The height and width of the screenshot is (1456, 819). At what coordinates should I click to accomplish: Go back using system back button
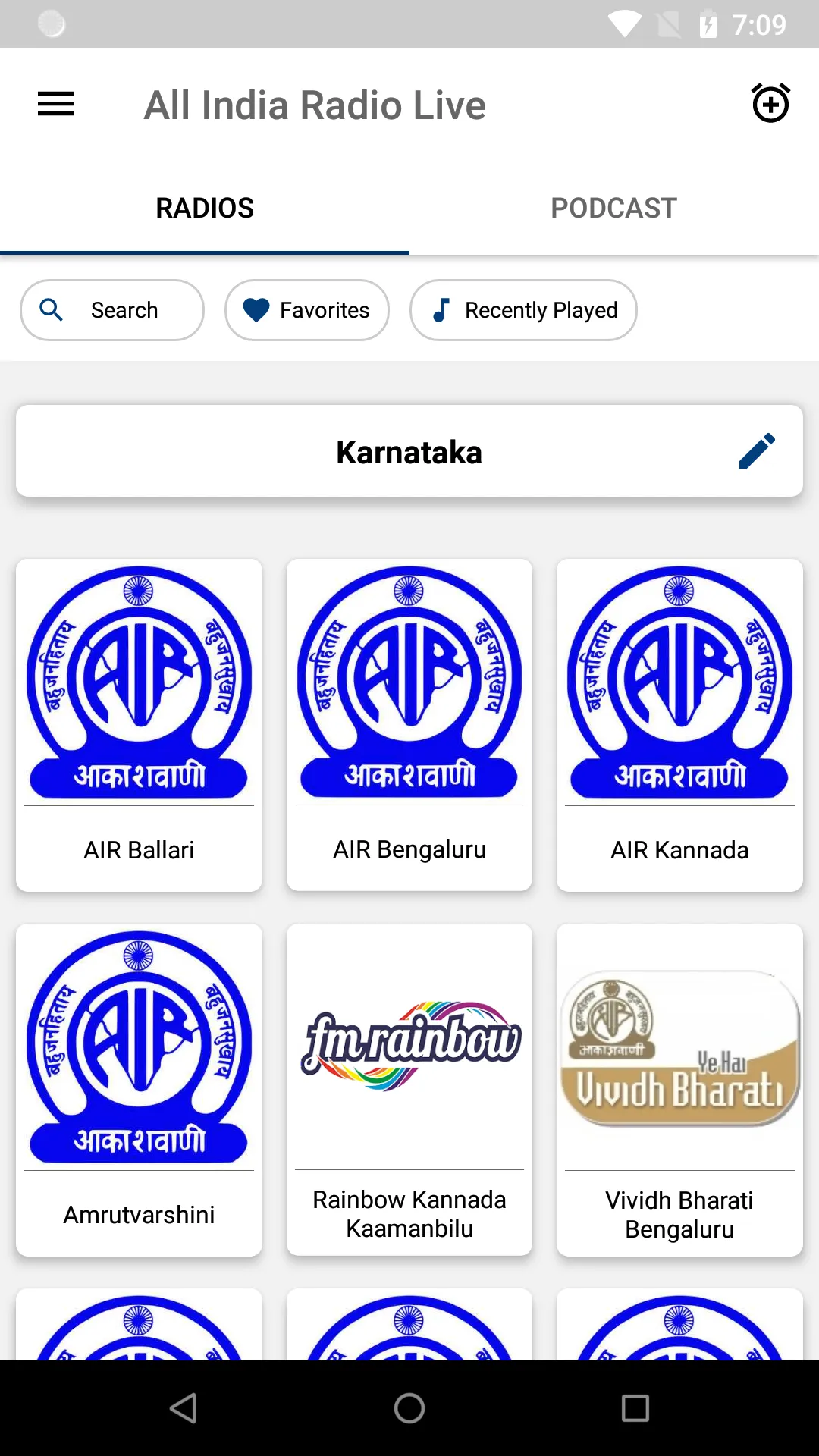point(184,1408)
